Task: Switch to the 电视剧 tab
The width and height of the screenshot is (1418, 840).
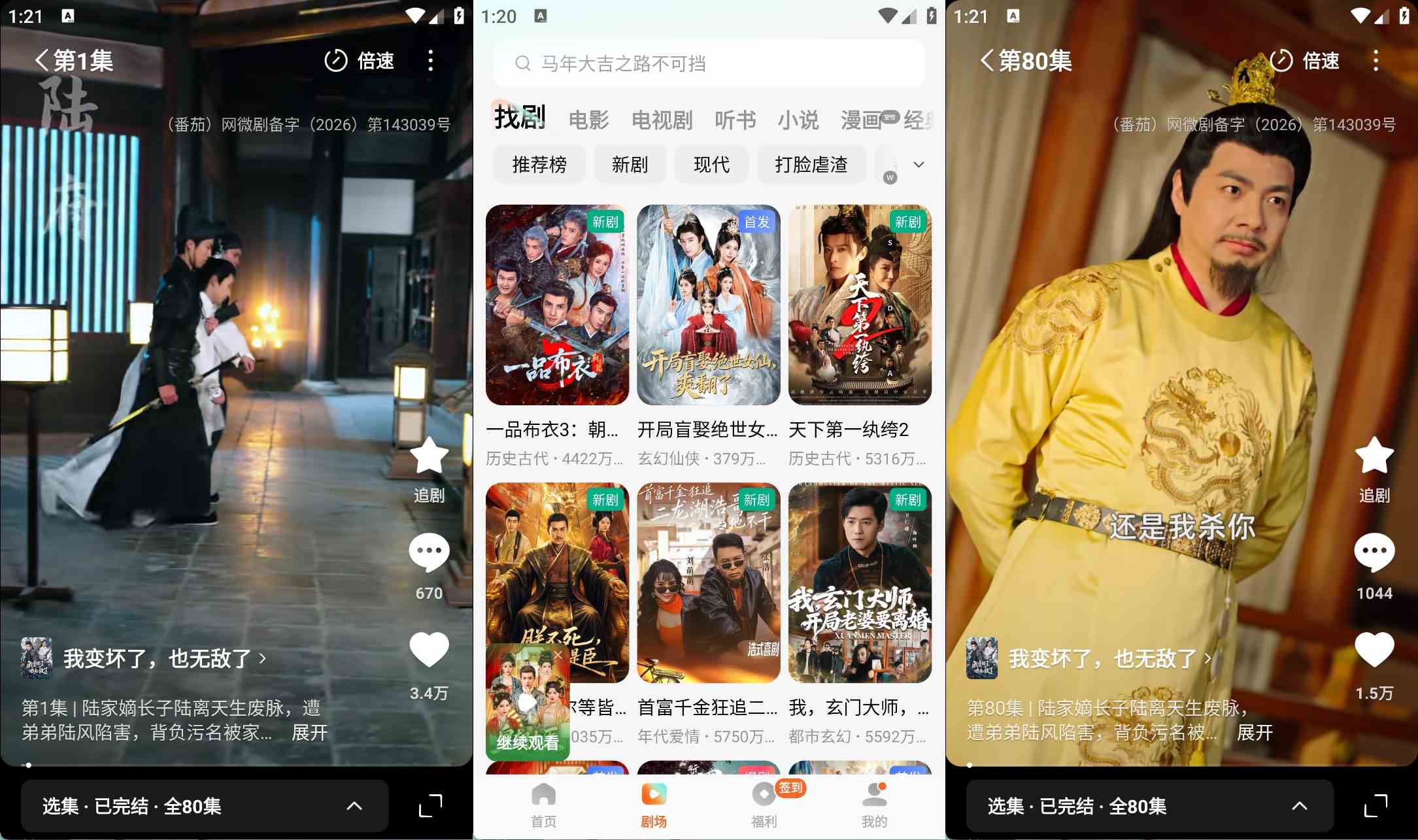Action: (662, 120)
